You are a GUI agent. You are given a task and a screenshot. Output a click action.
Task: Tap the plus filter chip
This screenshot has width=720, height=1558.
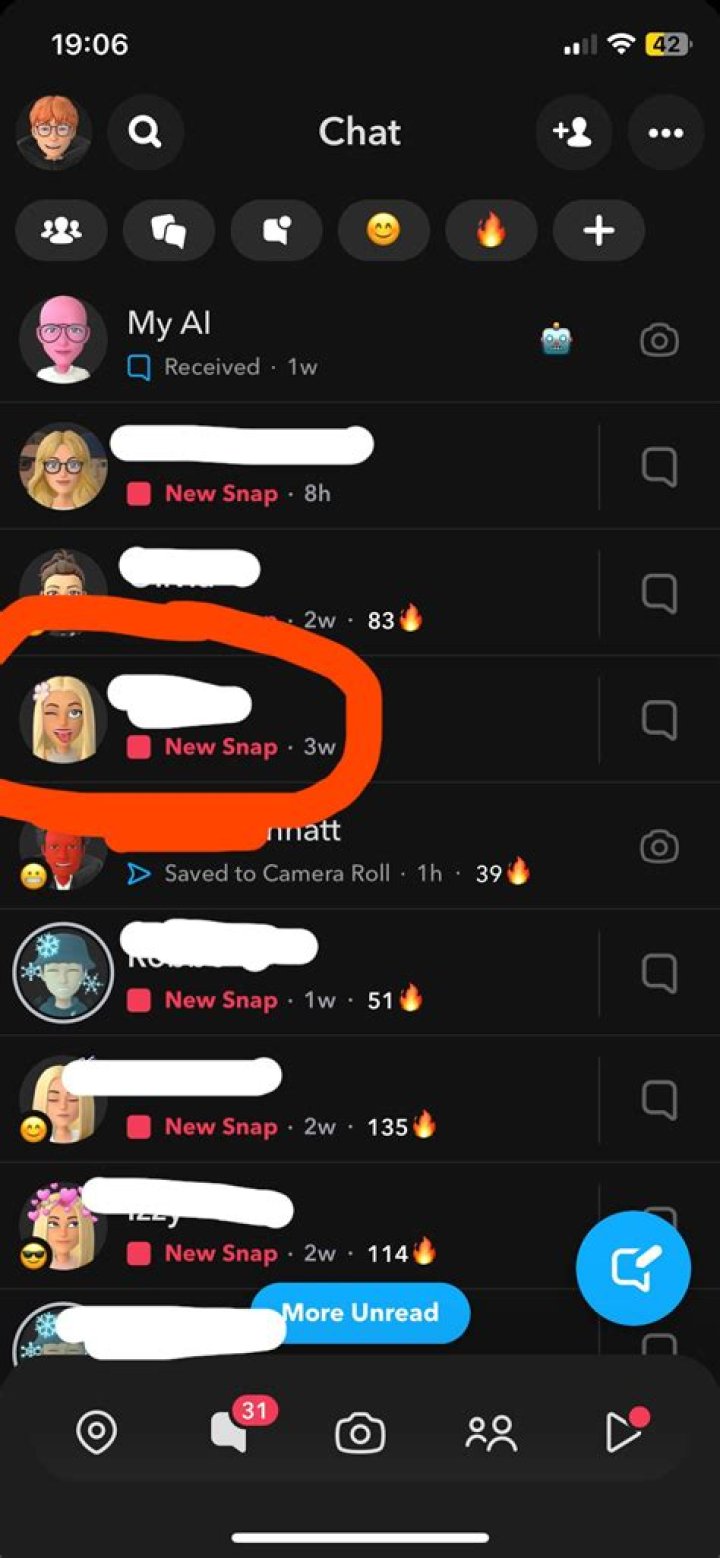click(x=598, y=231)
